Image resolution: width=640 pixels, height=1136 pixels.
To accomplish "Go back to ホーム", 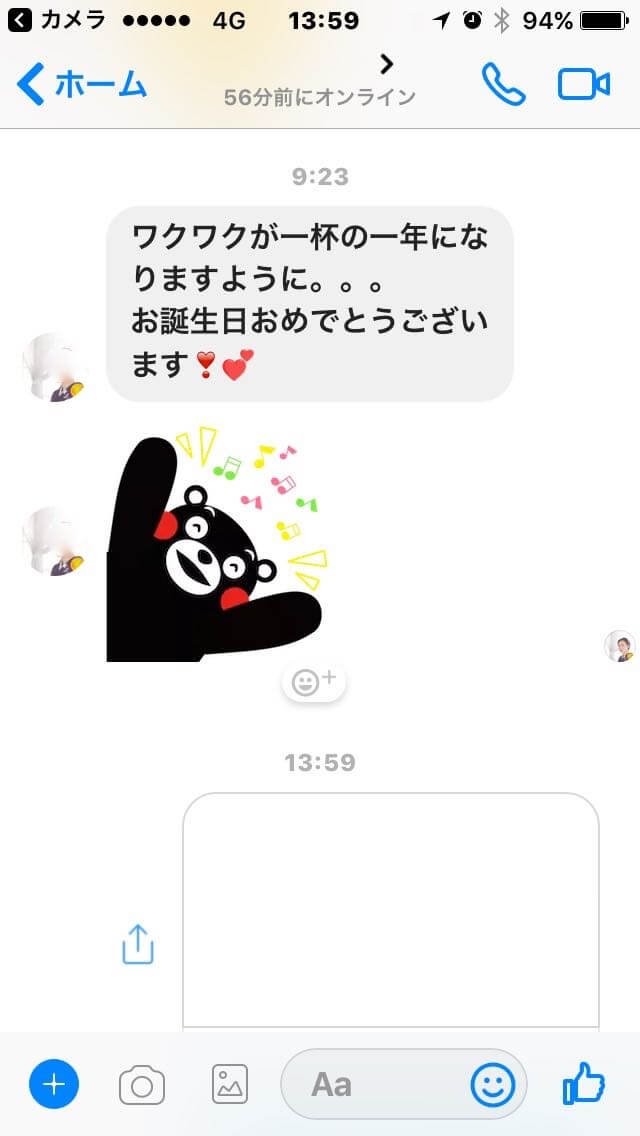I will (x=82, y=85).
